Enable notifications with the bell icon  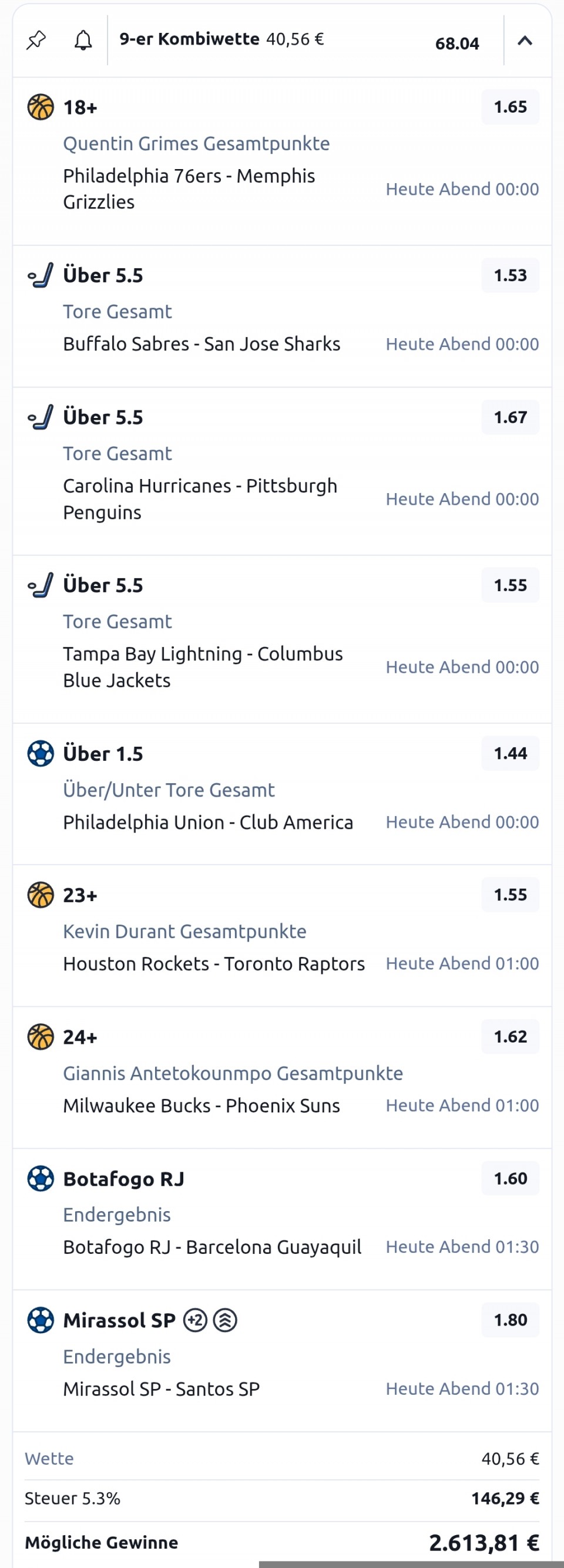pyautogui.click(x=83, y=40)
